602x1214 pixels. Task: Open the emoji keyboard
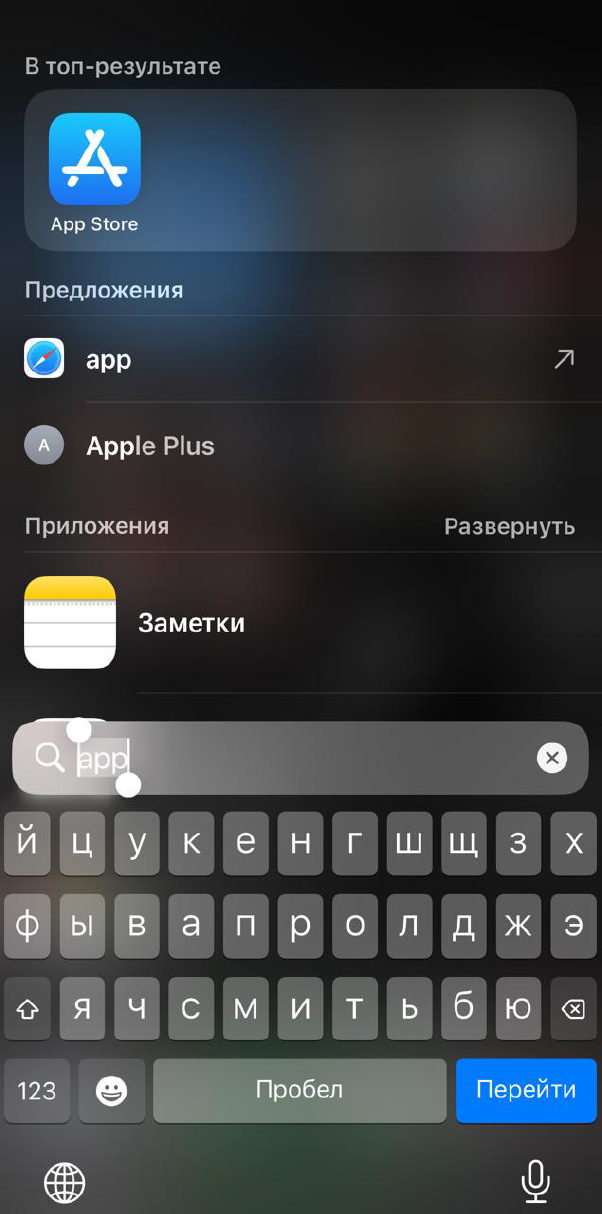[x=111, y=1090]
